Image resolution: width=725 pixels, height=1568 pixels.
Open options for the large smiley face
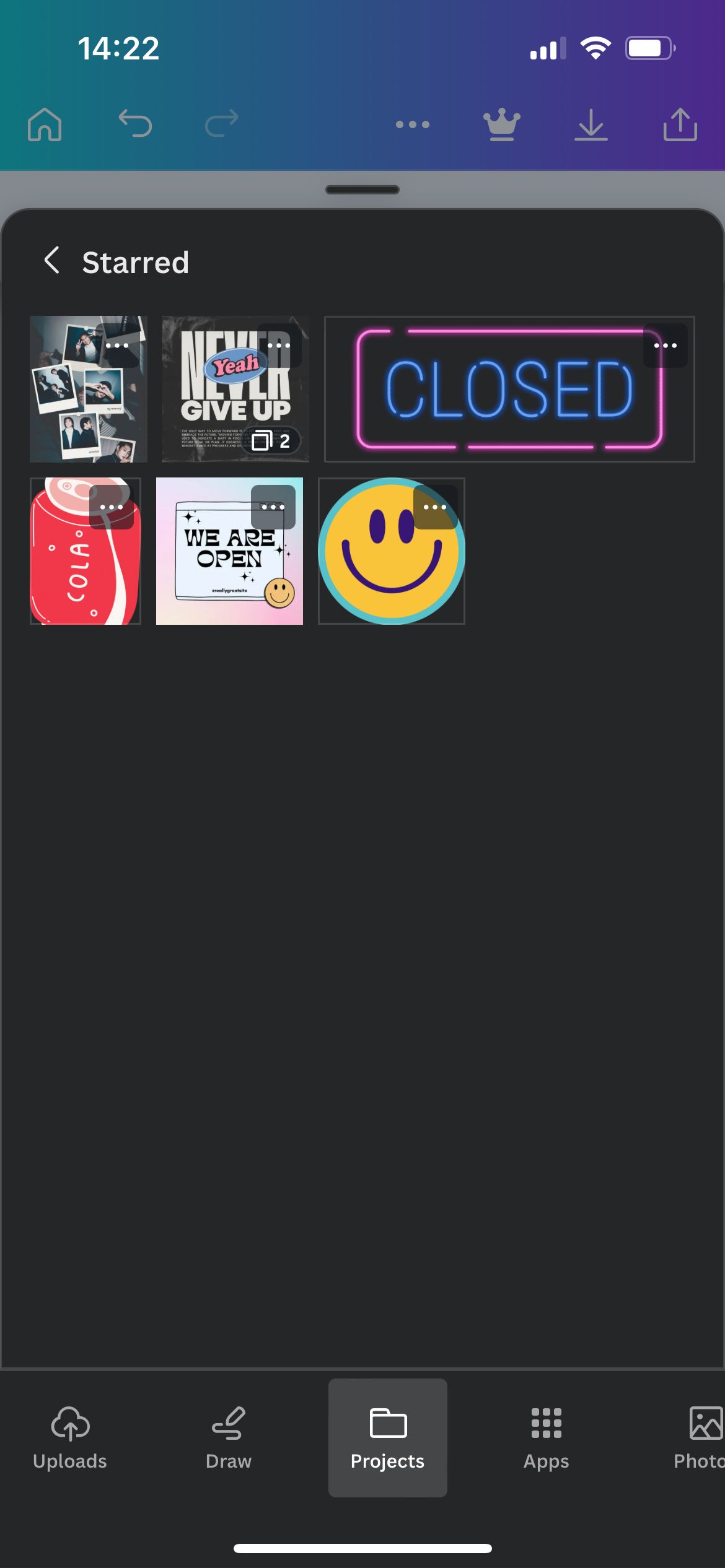(435, 507)
